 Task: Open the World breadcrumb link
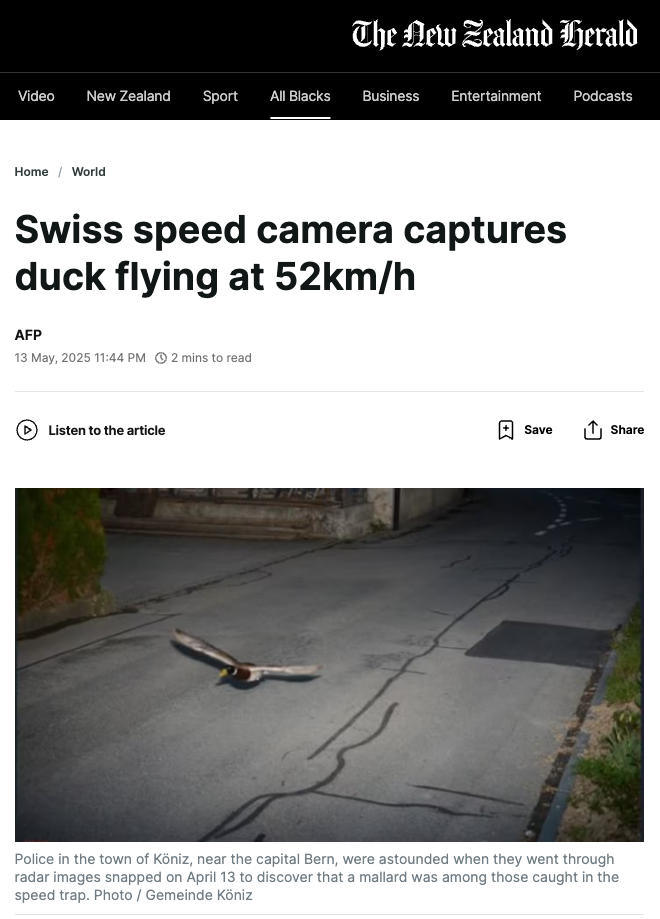coord(88,172)
